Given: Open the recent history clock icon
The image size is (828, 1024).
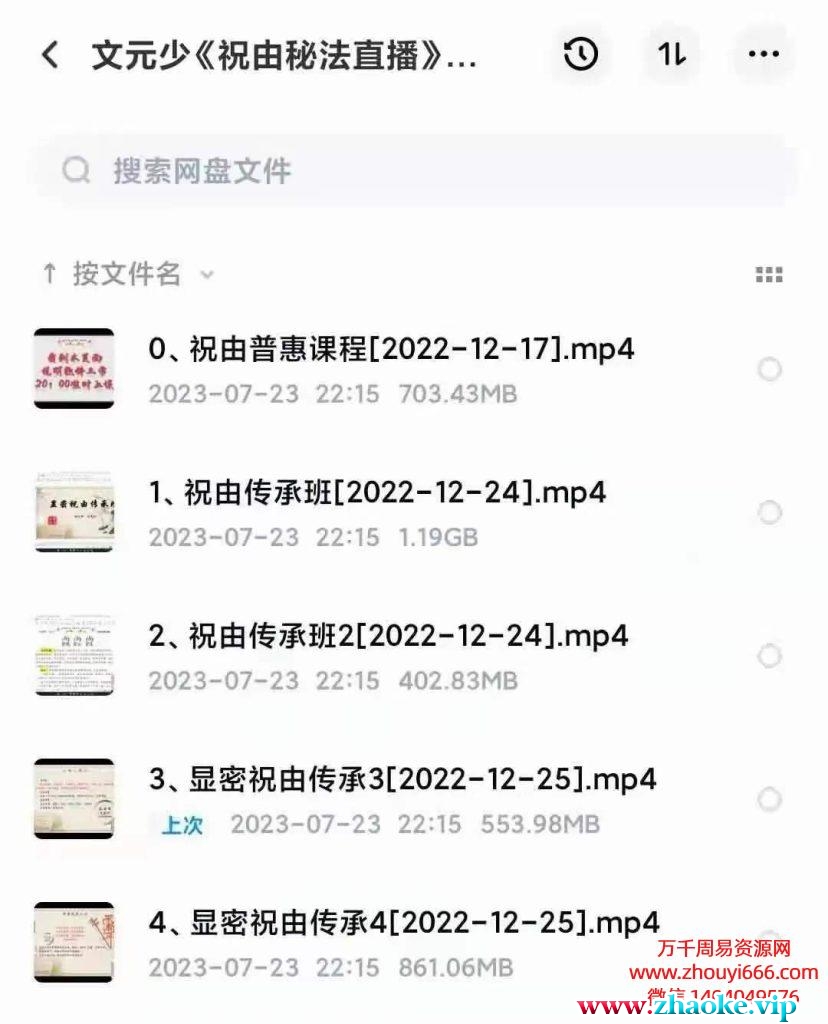Looking at the screenshot, I should coord(581,55).
